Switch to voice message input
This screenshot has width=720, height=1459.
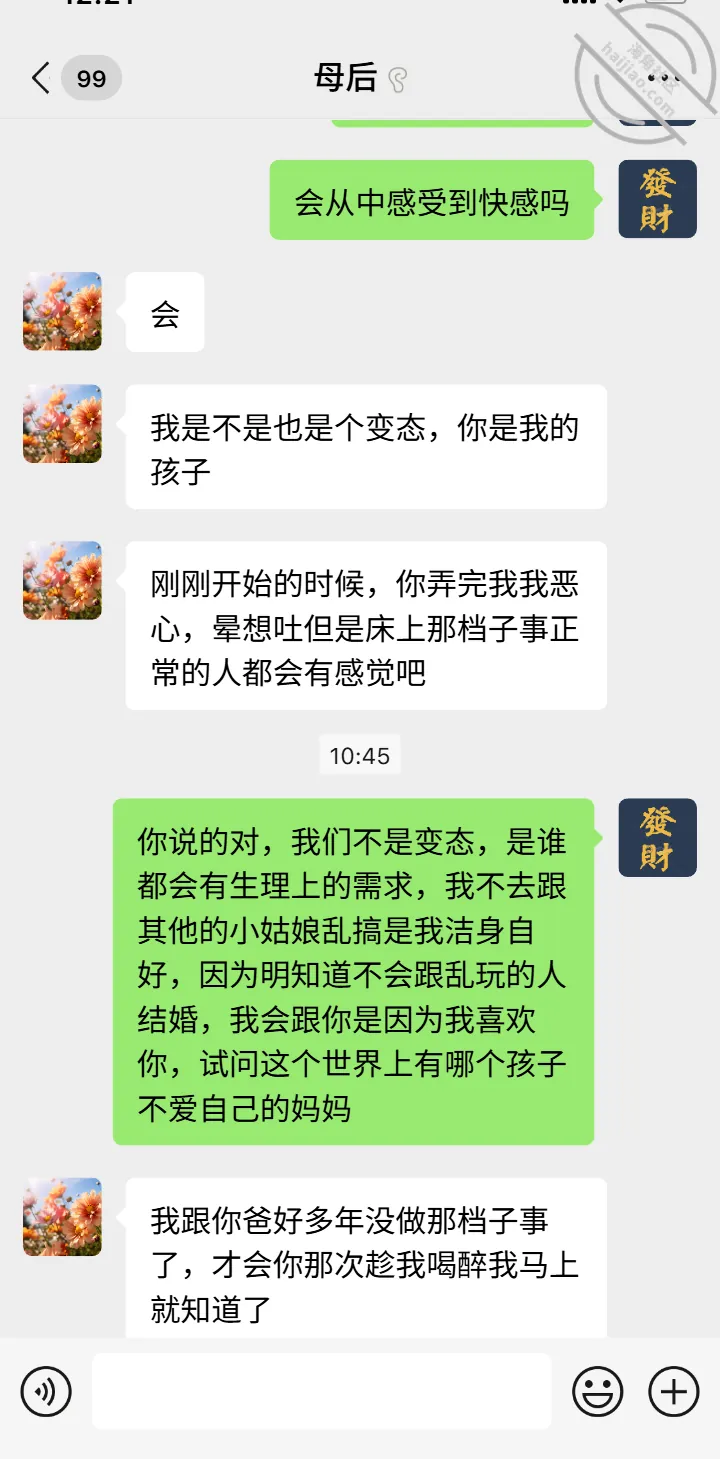click(46, 1391)
